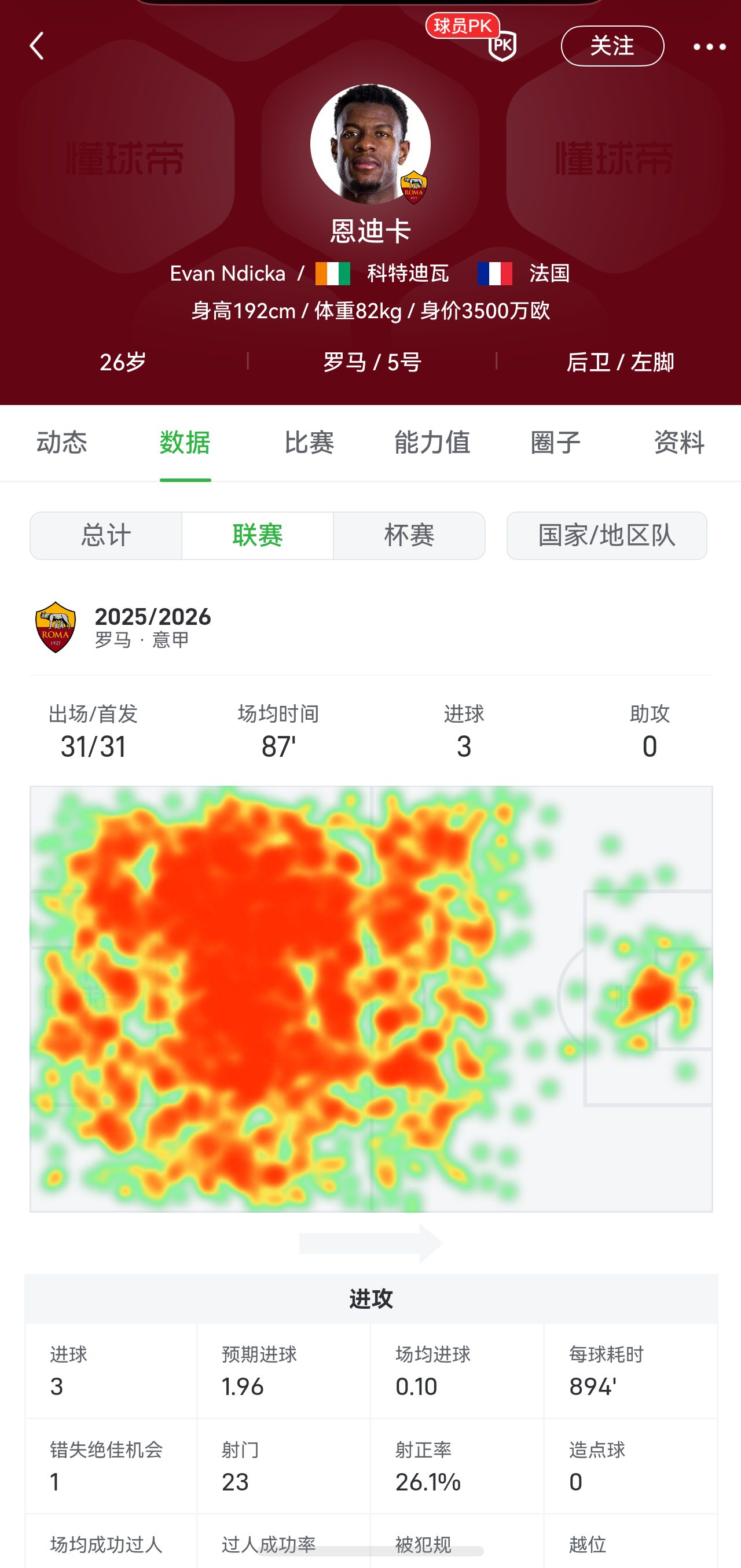Switch to the 资料 tab
The height and width of the screenshot is (1568, 741).
679,443
